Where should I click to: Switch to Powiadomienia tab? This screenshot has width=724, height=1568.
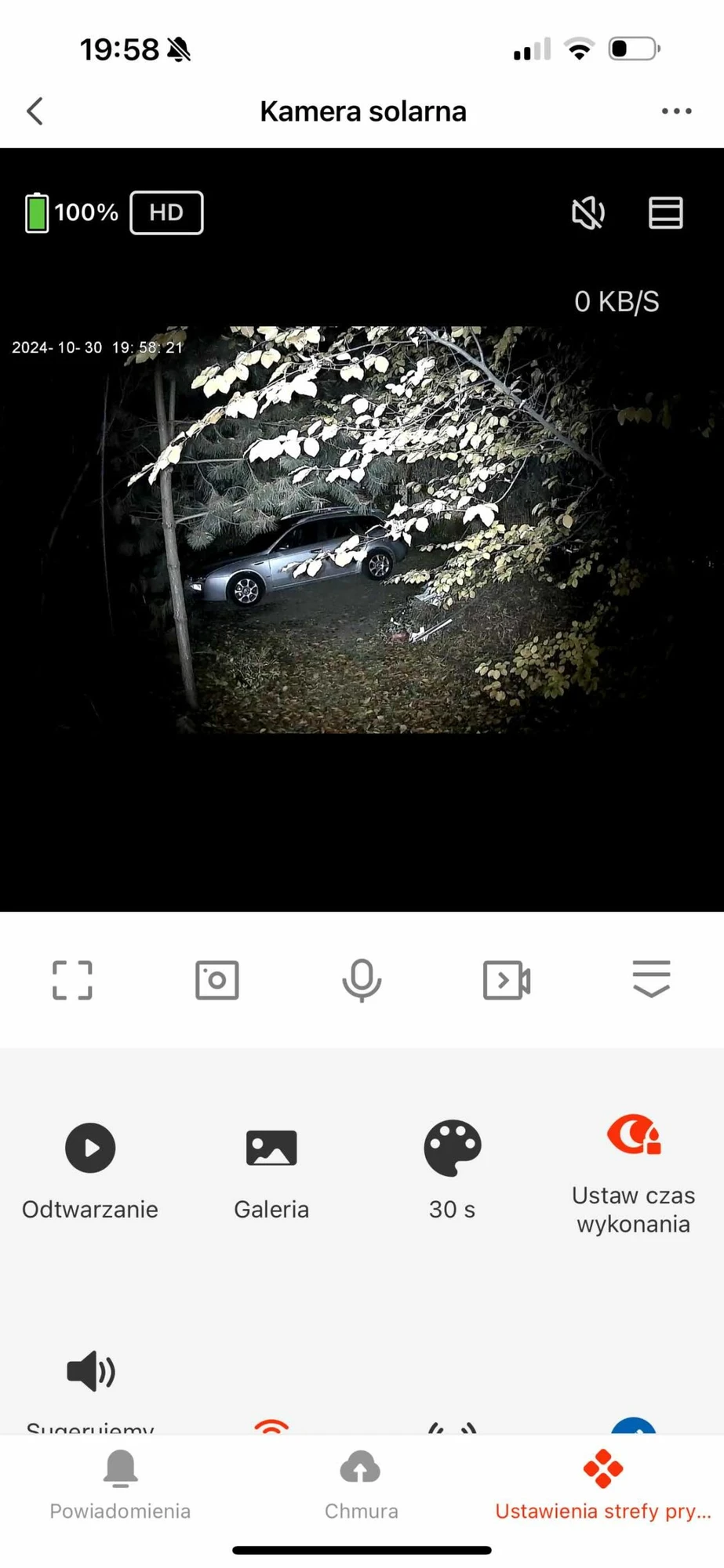point(120,1486)
